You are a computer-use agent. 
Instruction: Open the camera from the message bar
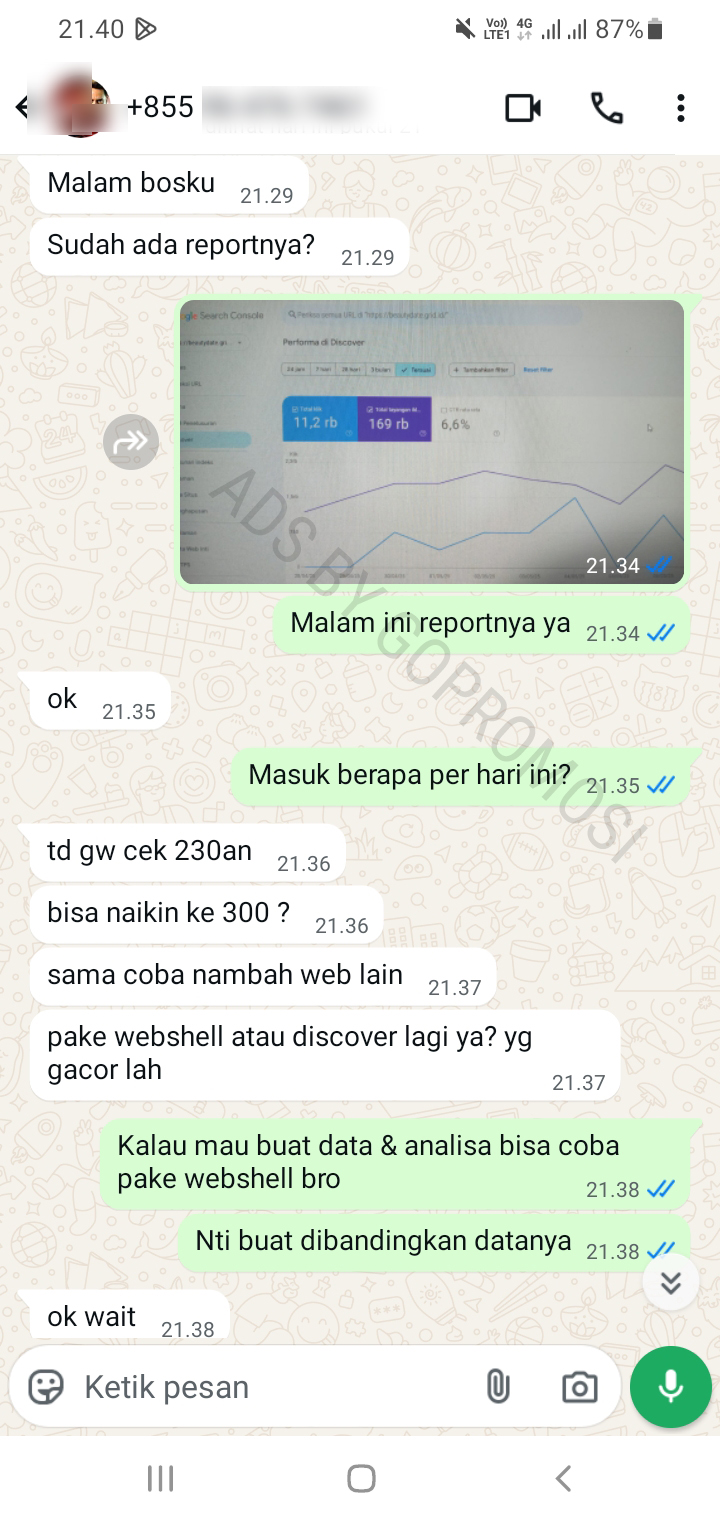point(579,1387)
